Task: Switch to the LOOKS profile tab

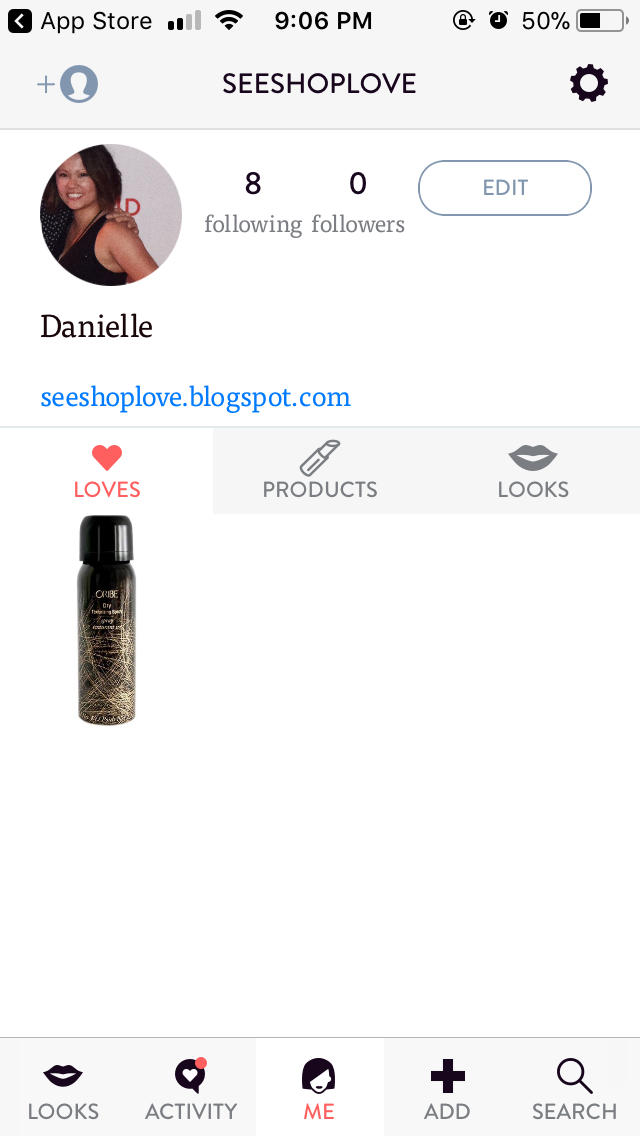Action: pyautogui.click(x=532, y=472)
